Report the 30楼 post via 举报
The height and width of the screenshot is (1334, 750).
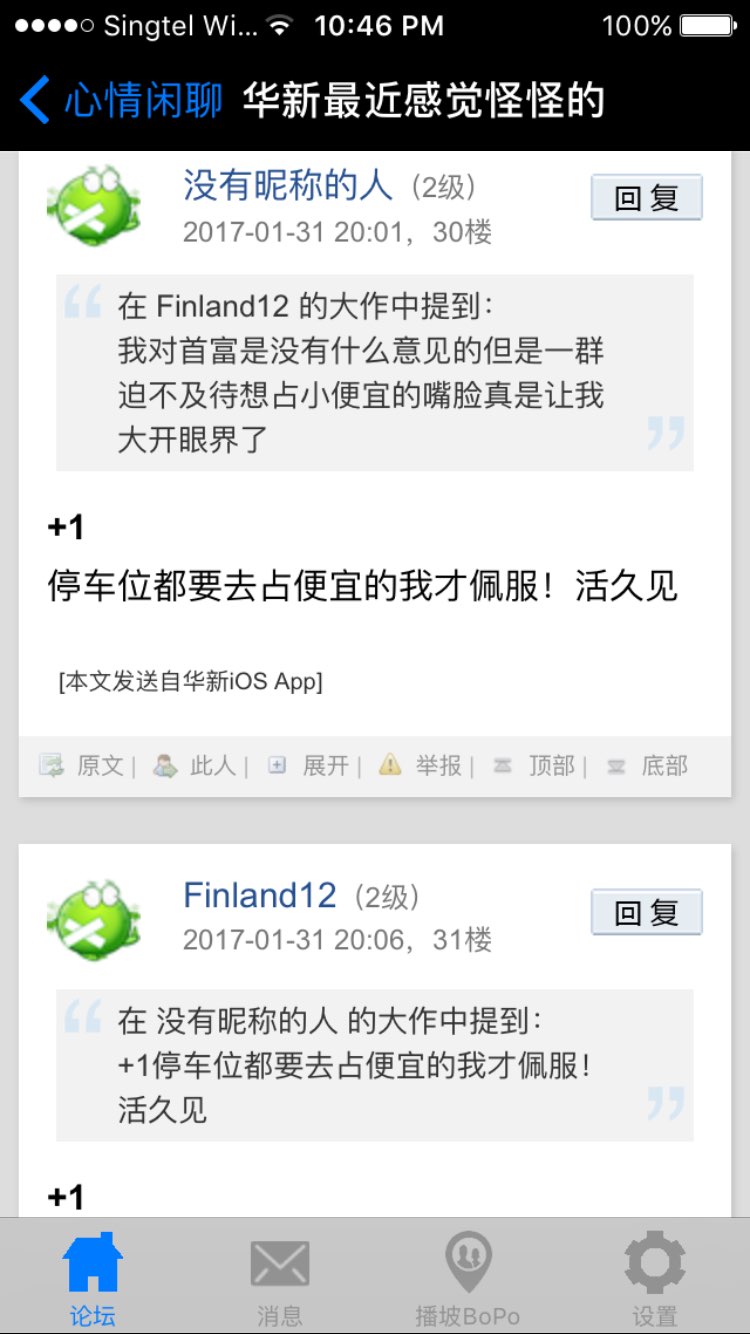point(427,766)
